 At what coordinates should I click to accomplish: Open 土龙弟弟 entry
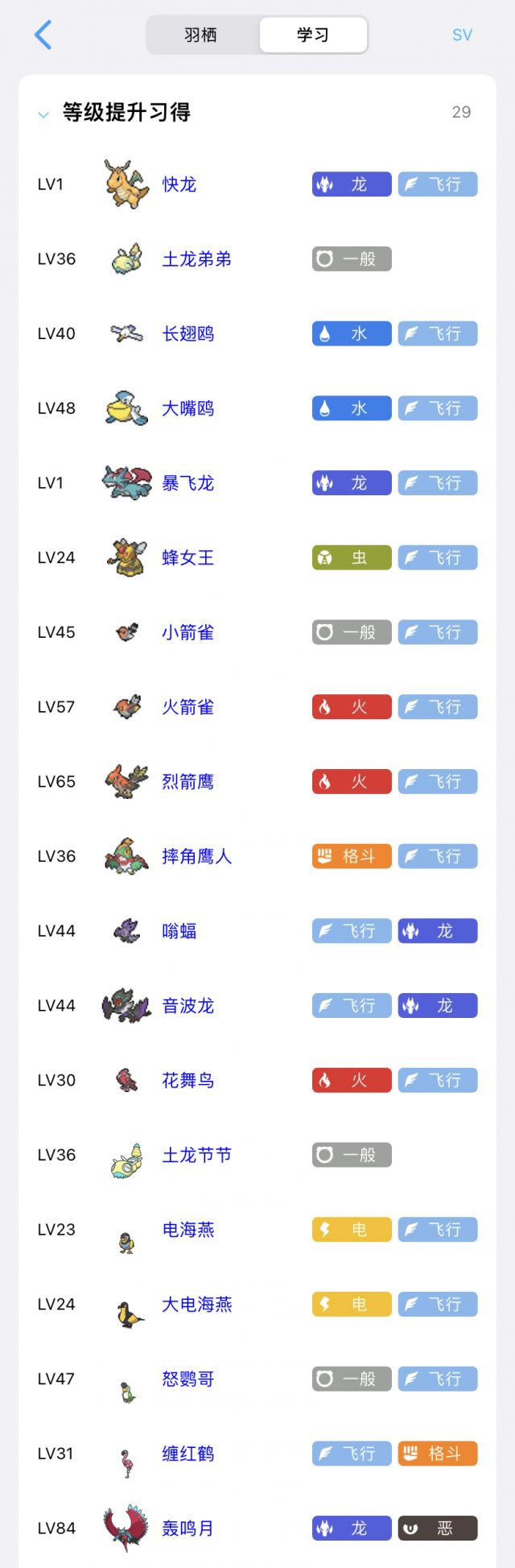coord(196,259)
